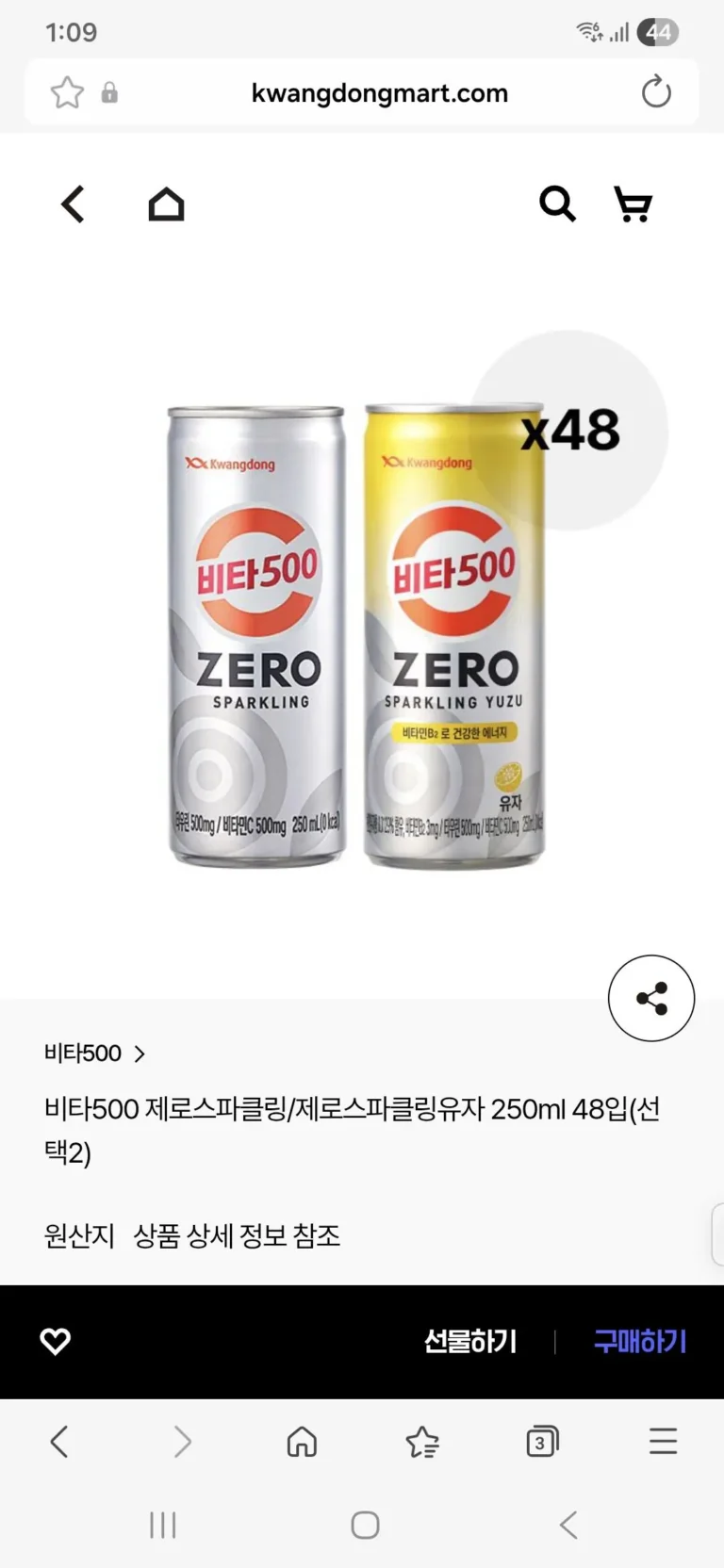Open the 비타500 brand link
The height and width of the screenshot is (1568, 724).
(94, 1053)
